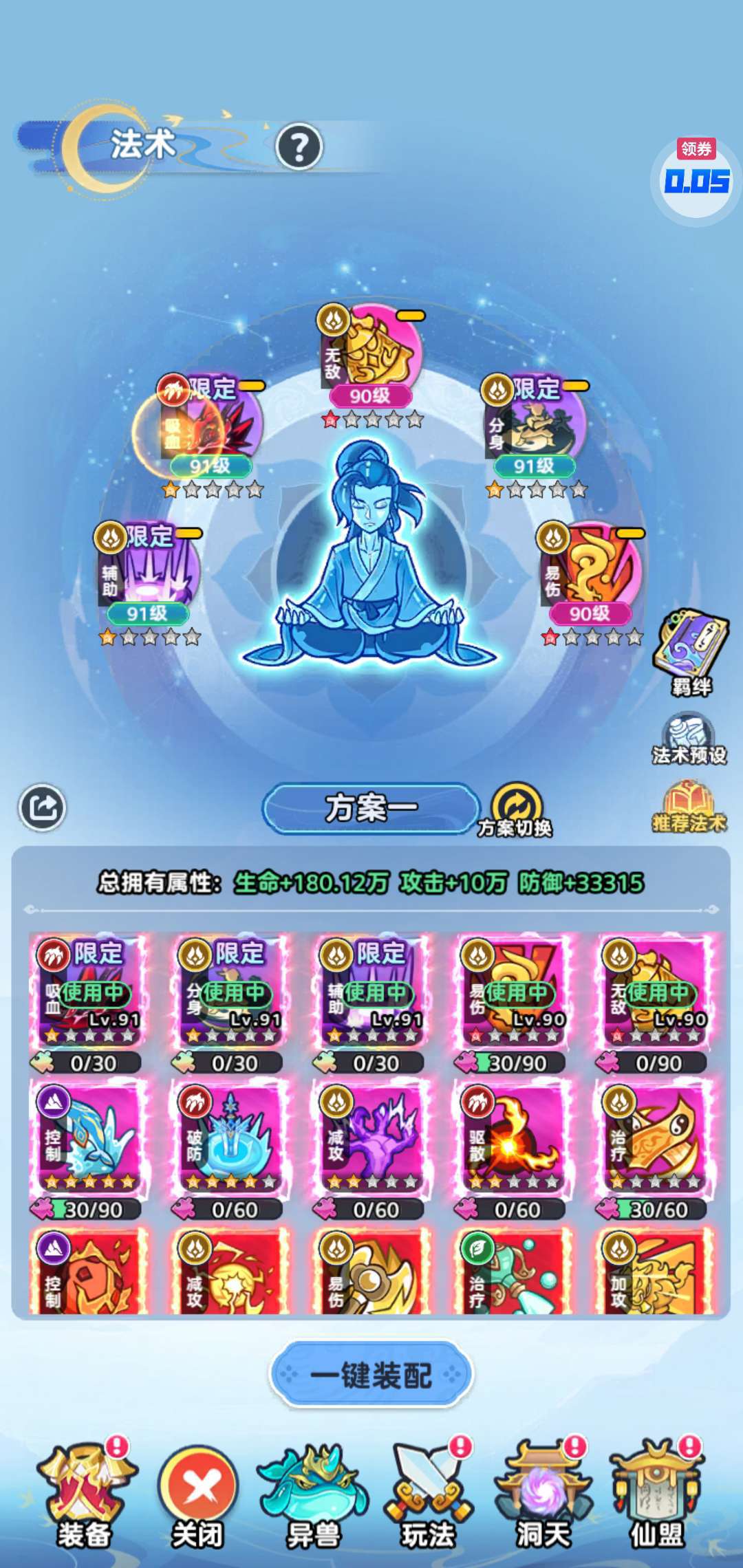Open the 羁绊 bonds book
This screenshot has width=743, height=1568.
690,652
